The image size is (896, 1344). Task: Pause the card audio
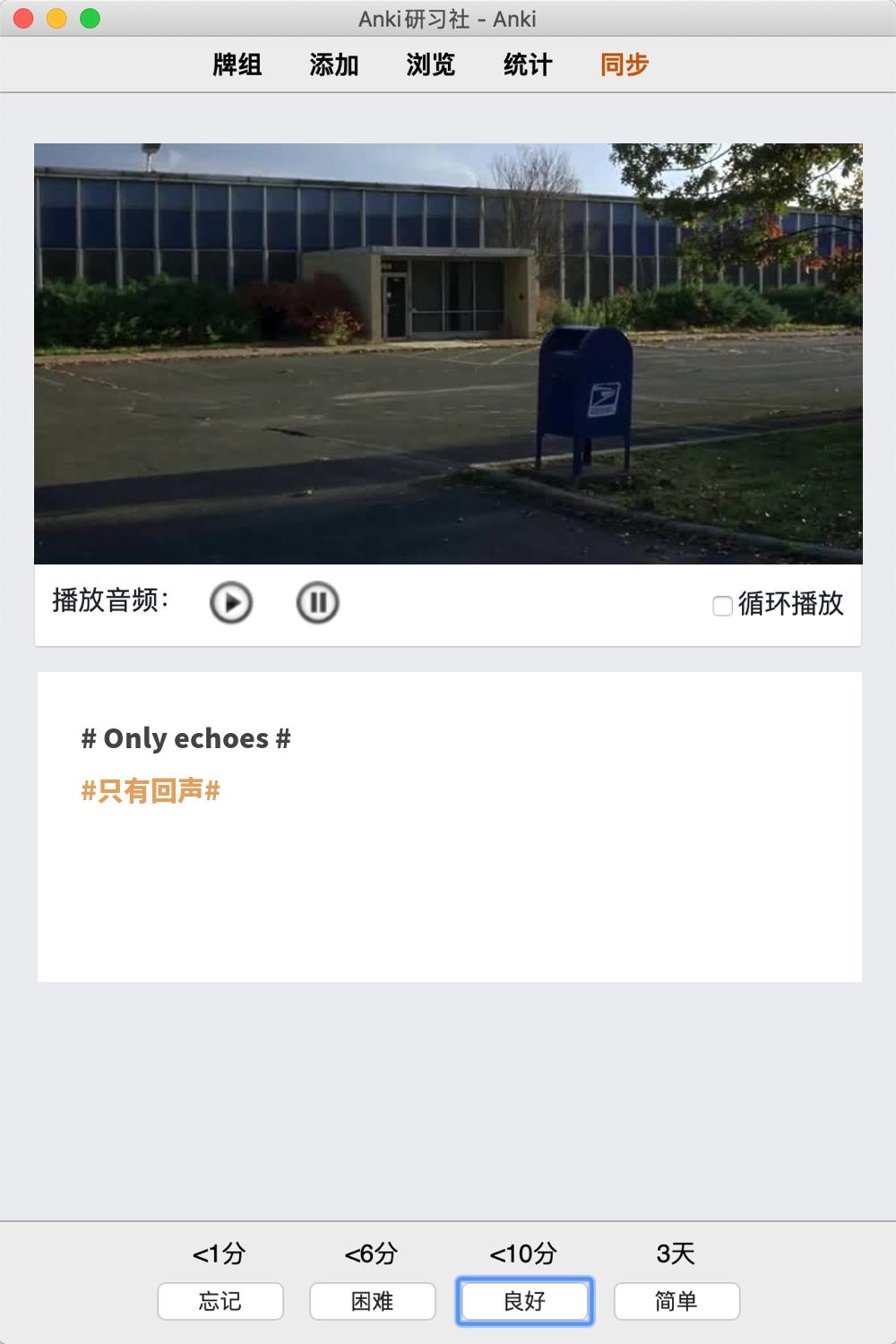pos(317,603)
